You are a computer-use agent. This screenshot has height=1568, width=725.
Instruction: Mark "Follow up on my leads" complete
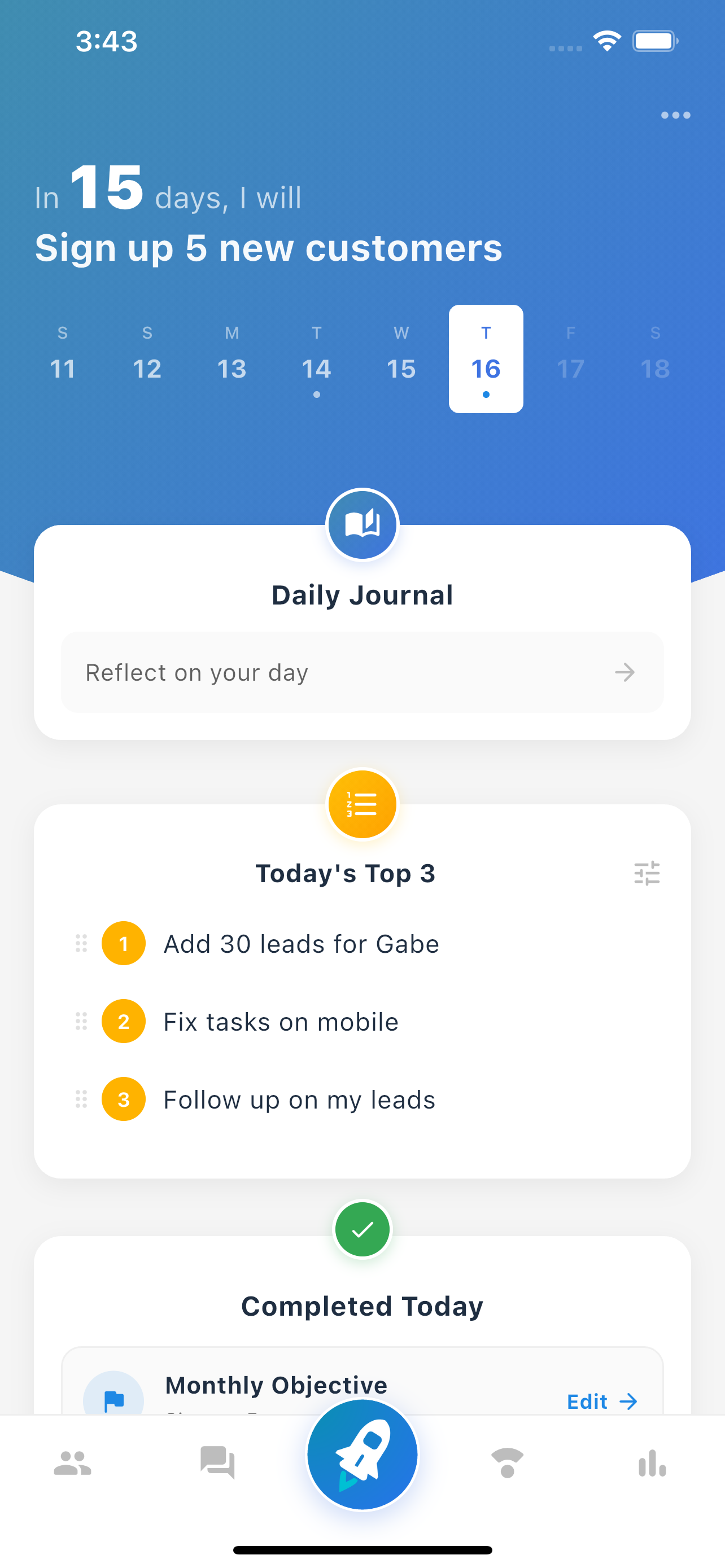click(x=124, y=1100)
